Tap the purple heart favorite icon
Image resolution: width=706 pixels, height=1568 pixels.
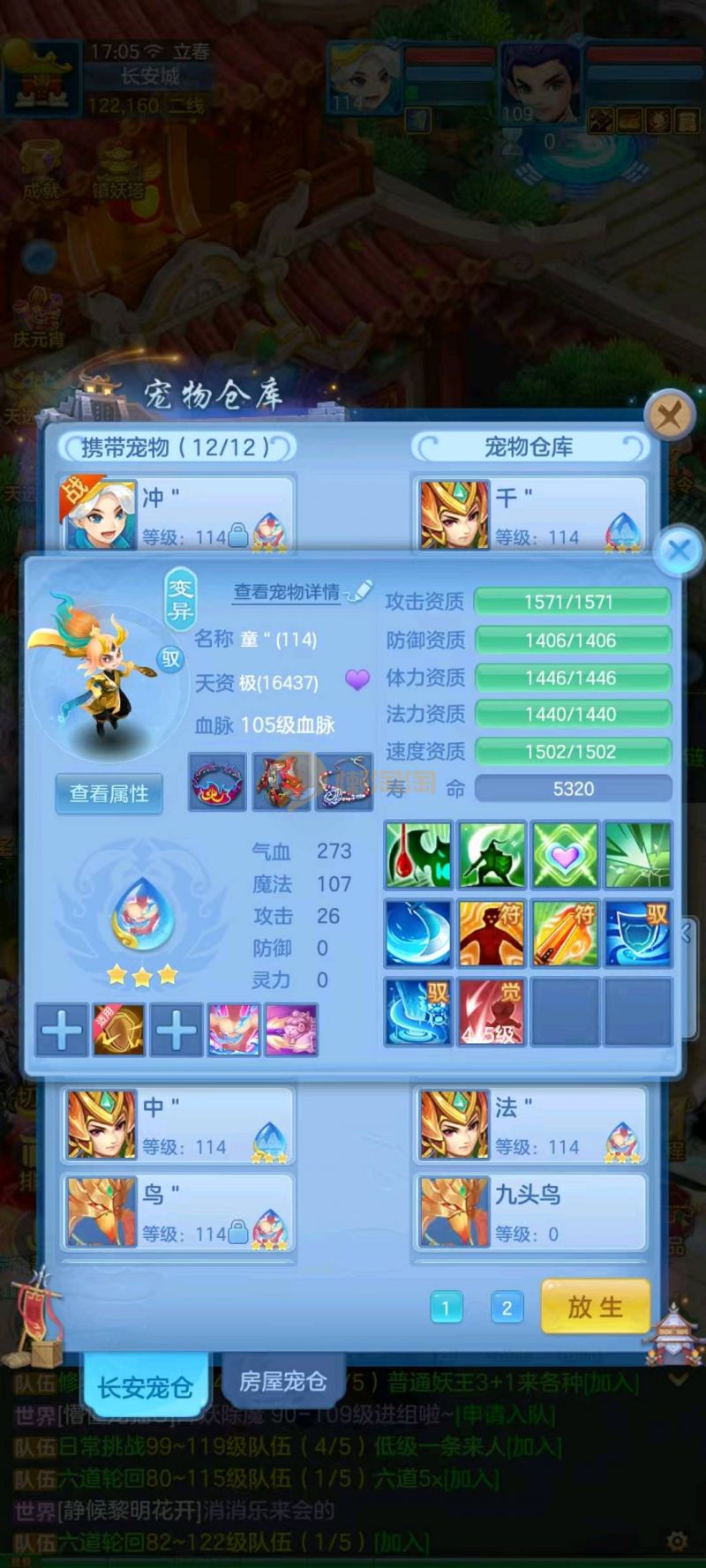pos(357,679)
